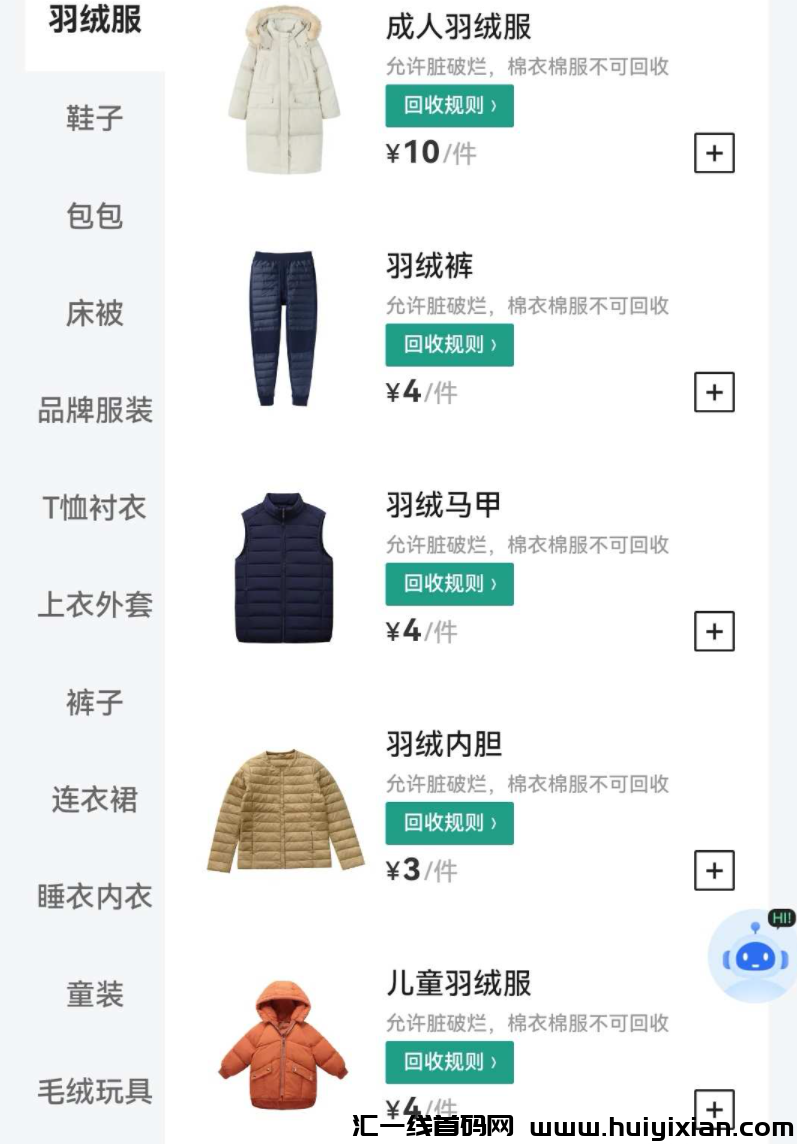Open 回收规则 for 羽绒内胆

point(449,823)
